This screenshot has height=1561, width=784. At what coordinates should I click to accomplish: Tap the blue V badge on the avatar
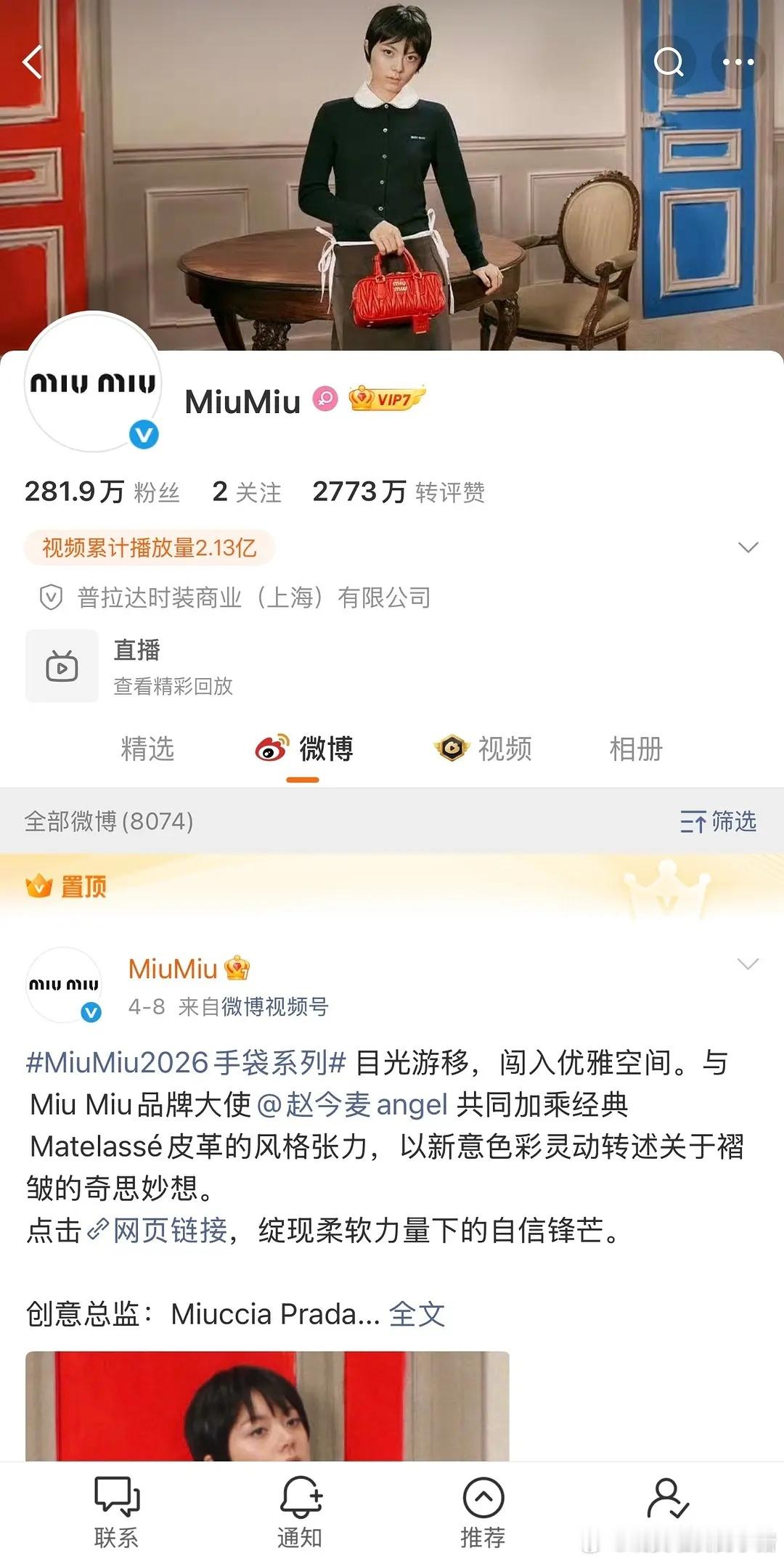143,433
